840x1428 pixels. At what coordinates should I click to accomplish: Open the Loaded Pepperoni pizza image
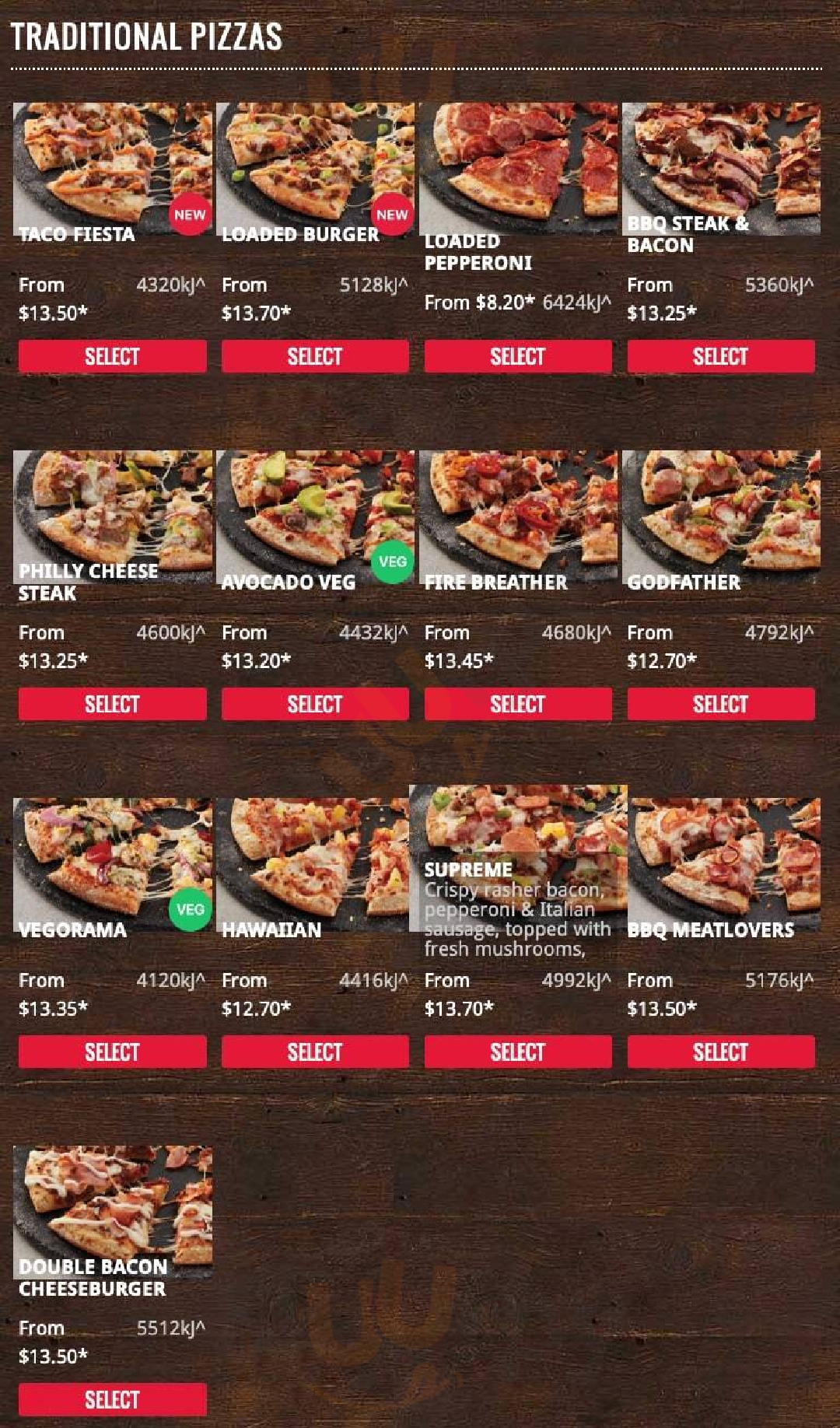(518, 163)
